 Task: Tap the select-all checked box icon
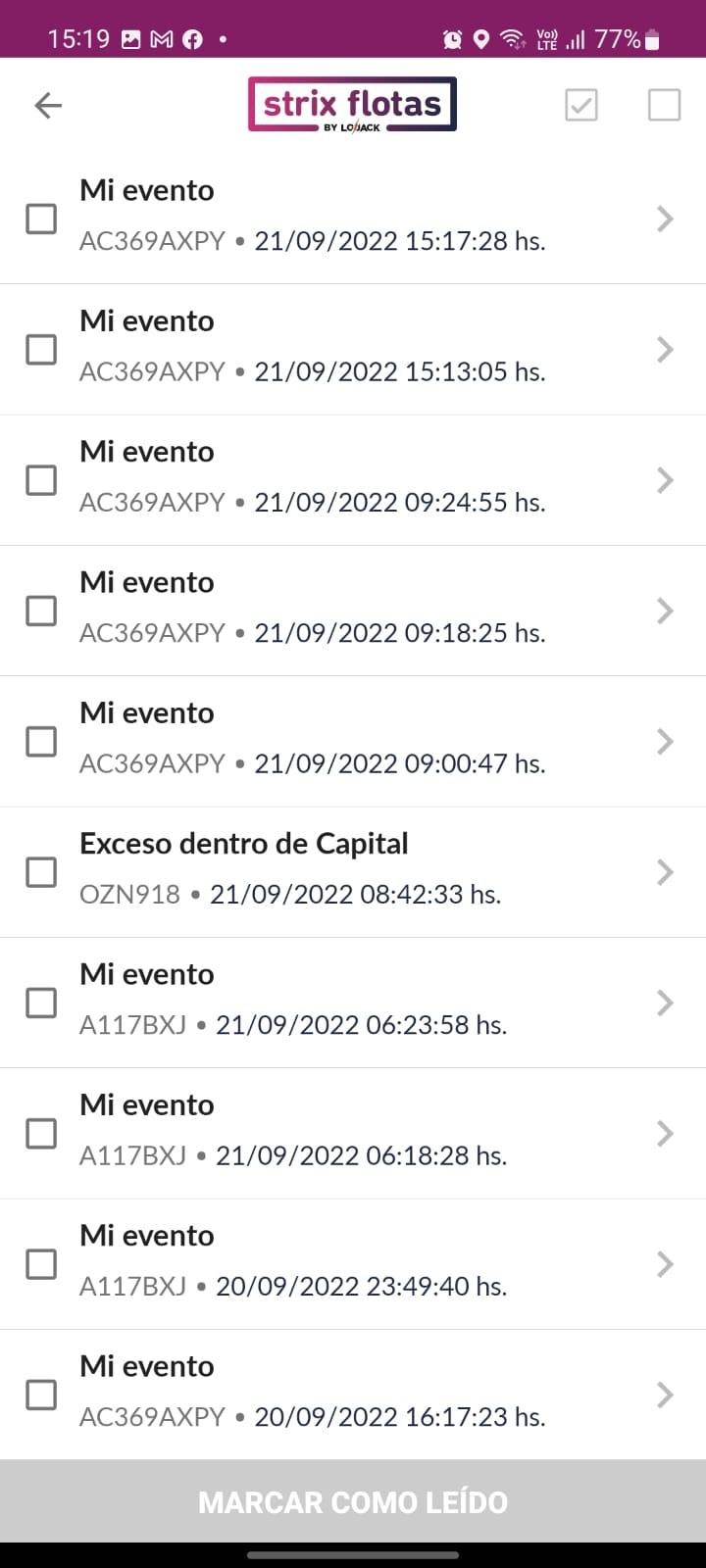581,105
